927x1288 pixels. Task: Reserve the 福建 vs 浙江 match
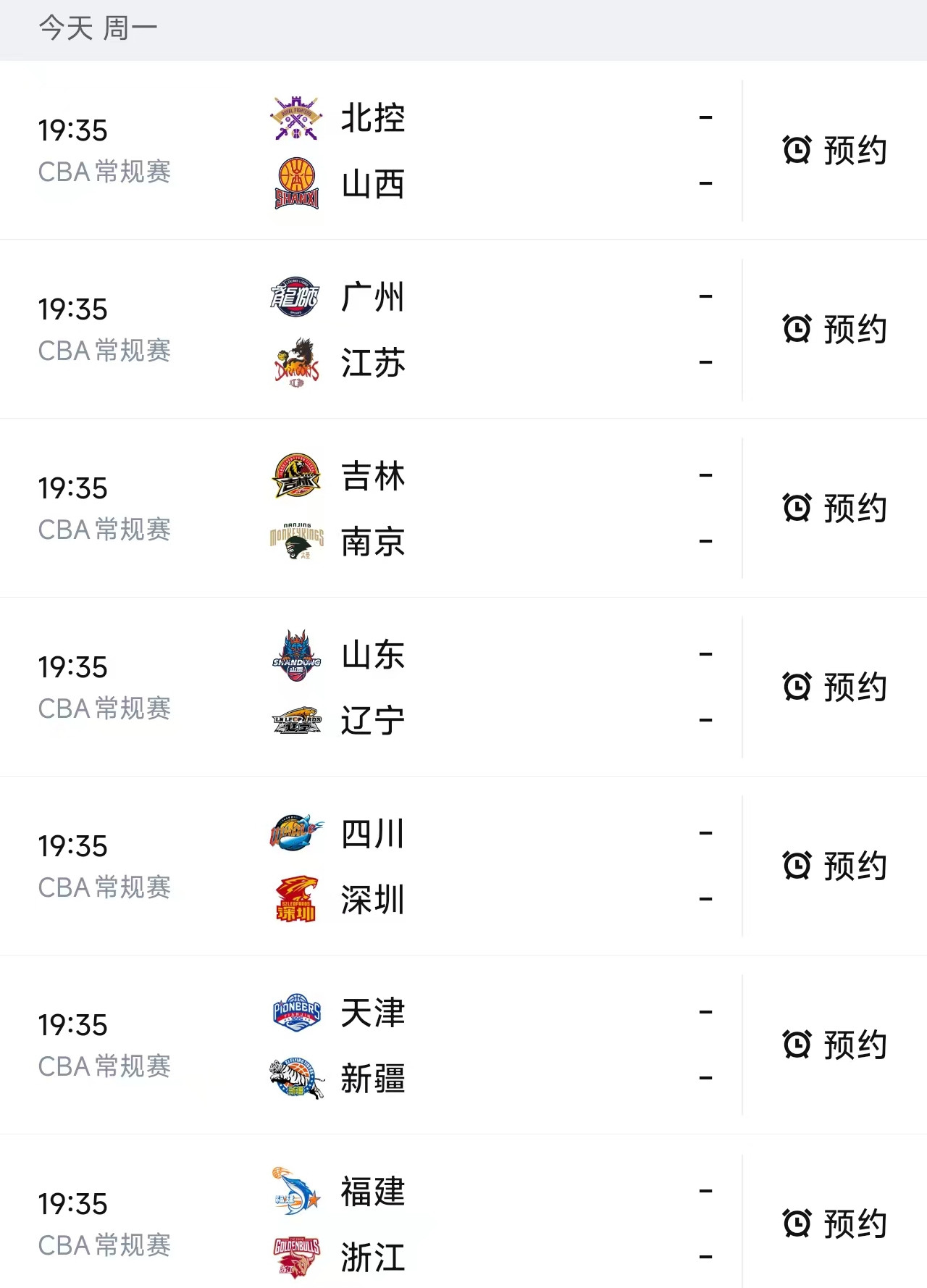tap(833, 1222)
